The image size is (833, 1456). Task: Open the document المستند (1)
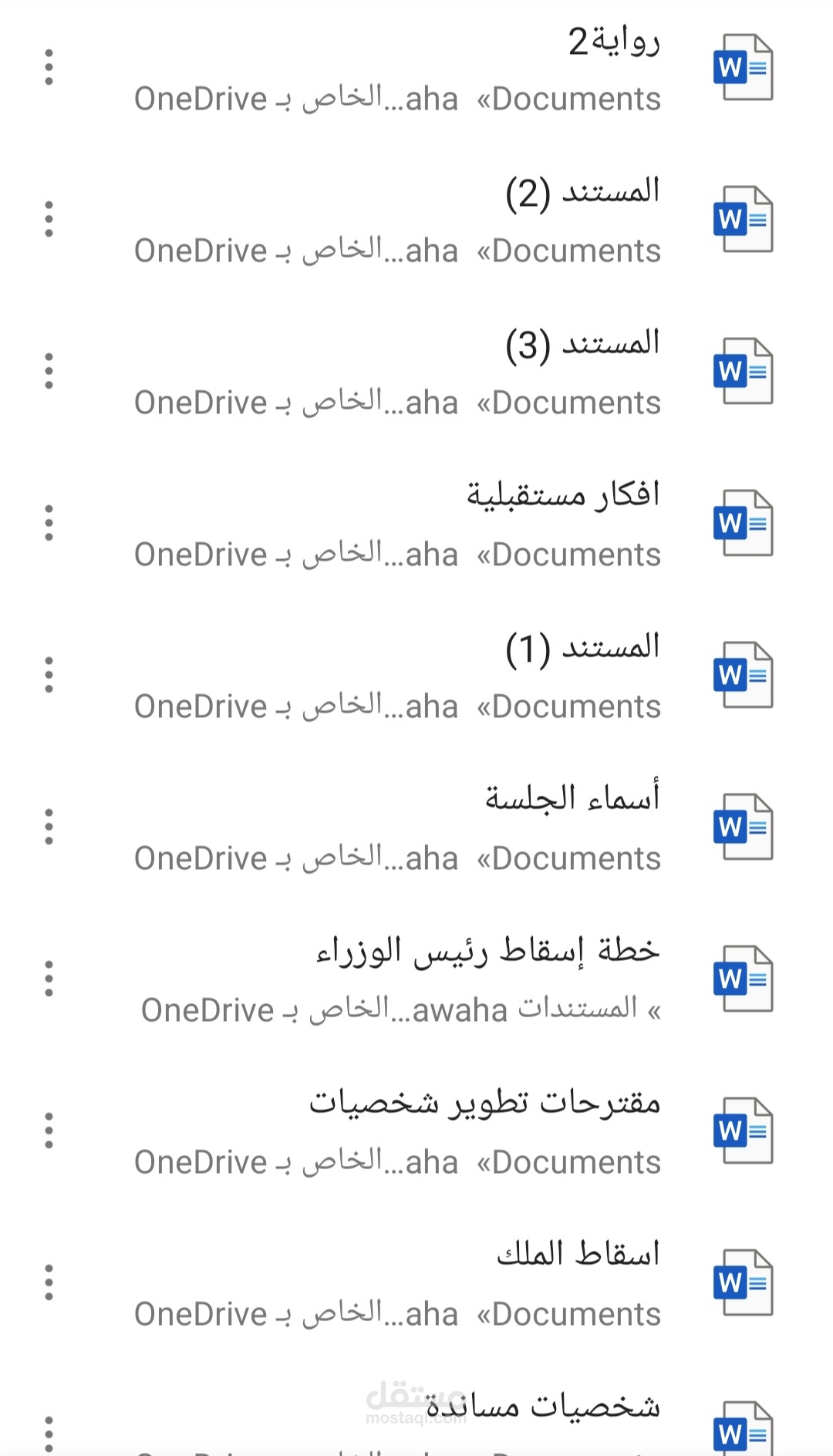[416, 675]
